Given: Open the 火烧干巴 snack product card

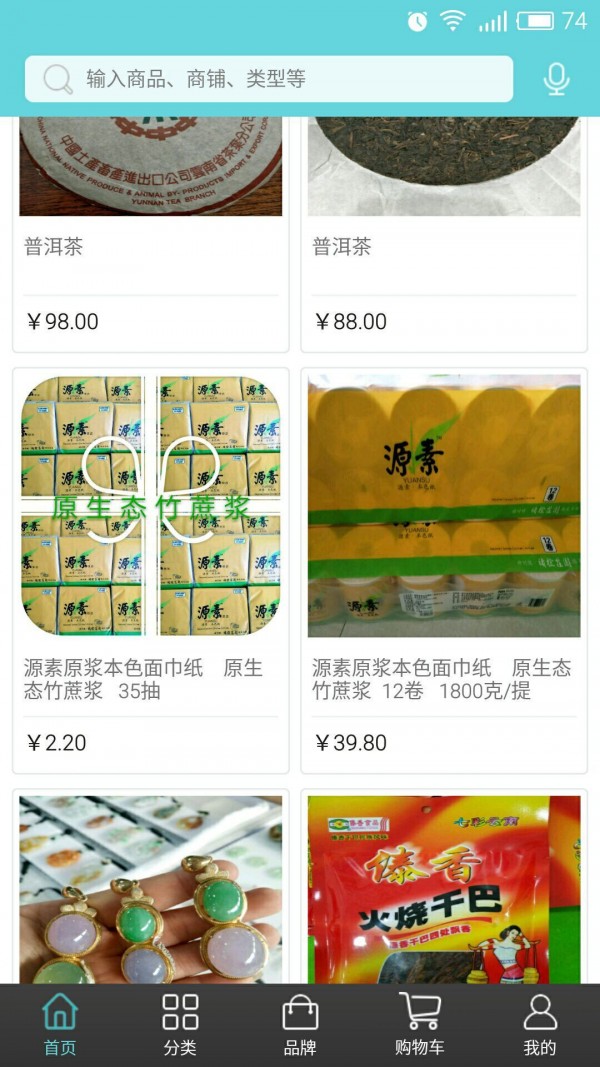Looking at the screenshot, I should click(443, 890).
